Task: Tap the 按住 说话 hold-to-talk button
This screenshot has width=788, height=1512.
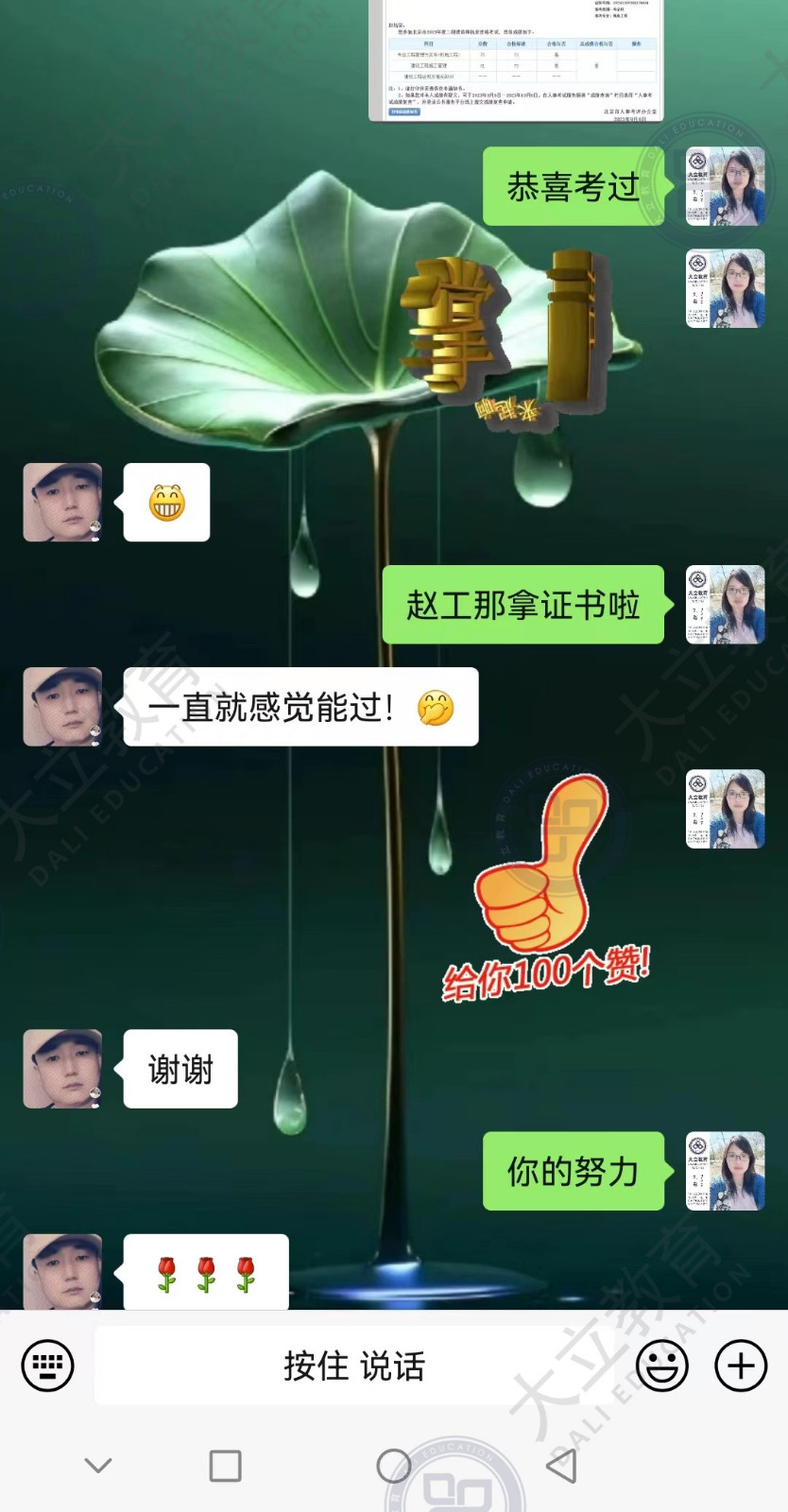Action: tap(354, 1366)
